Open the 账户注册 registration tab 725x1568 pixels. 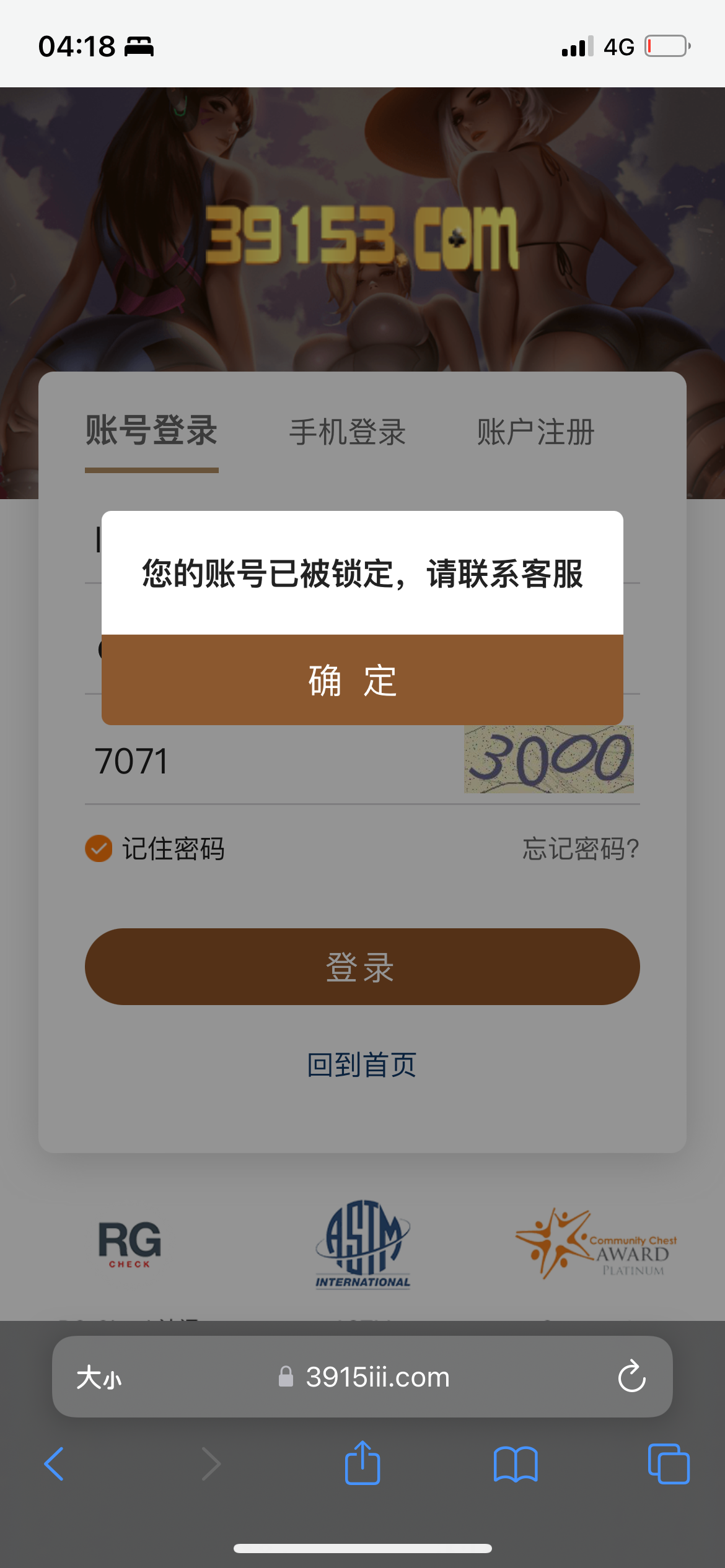pyautogui.click(x=535, y=433)
